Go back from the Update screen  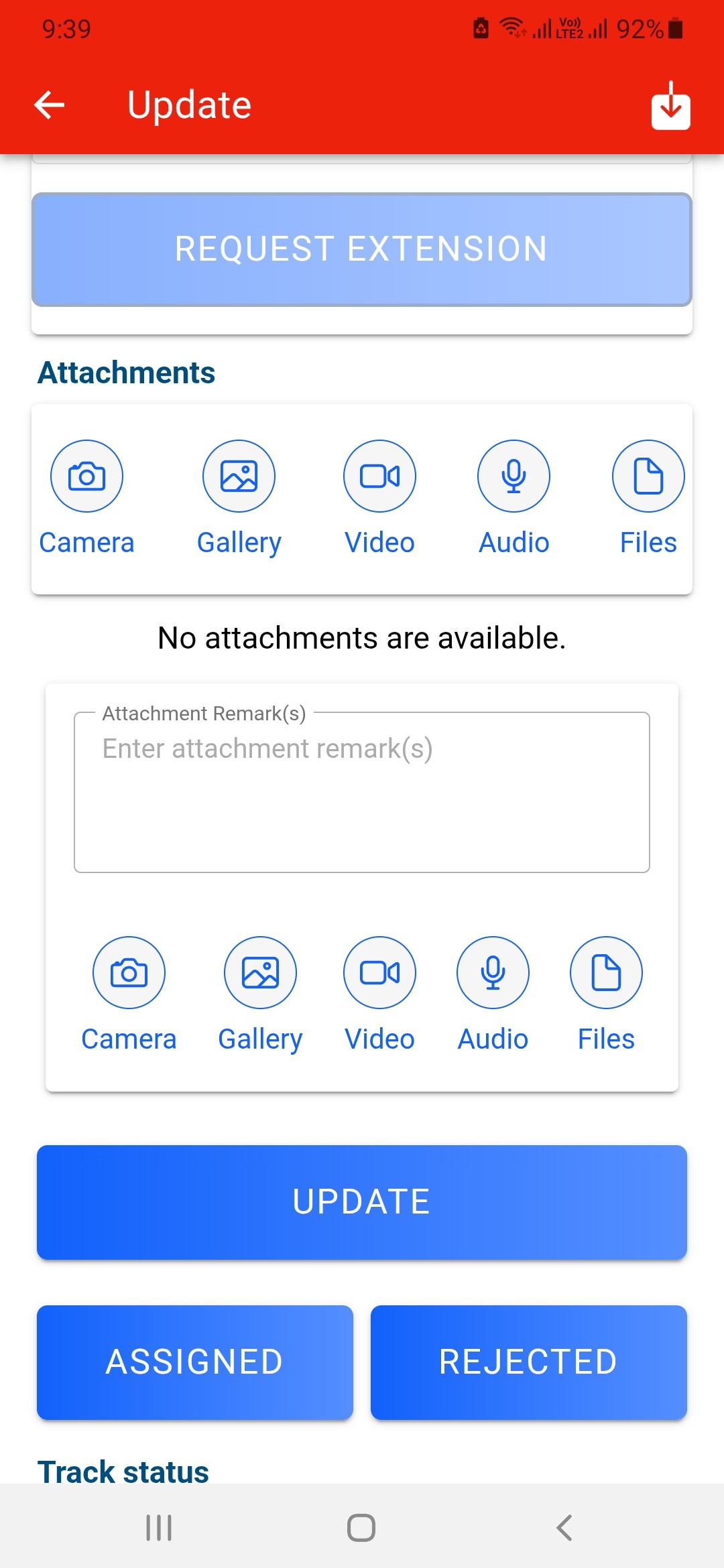(x=50, y=105)
